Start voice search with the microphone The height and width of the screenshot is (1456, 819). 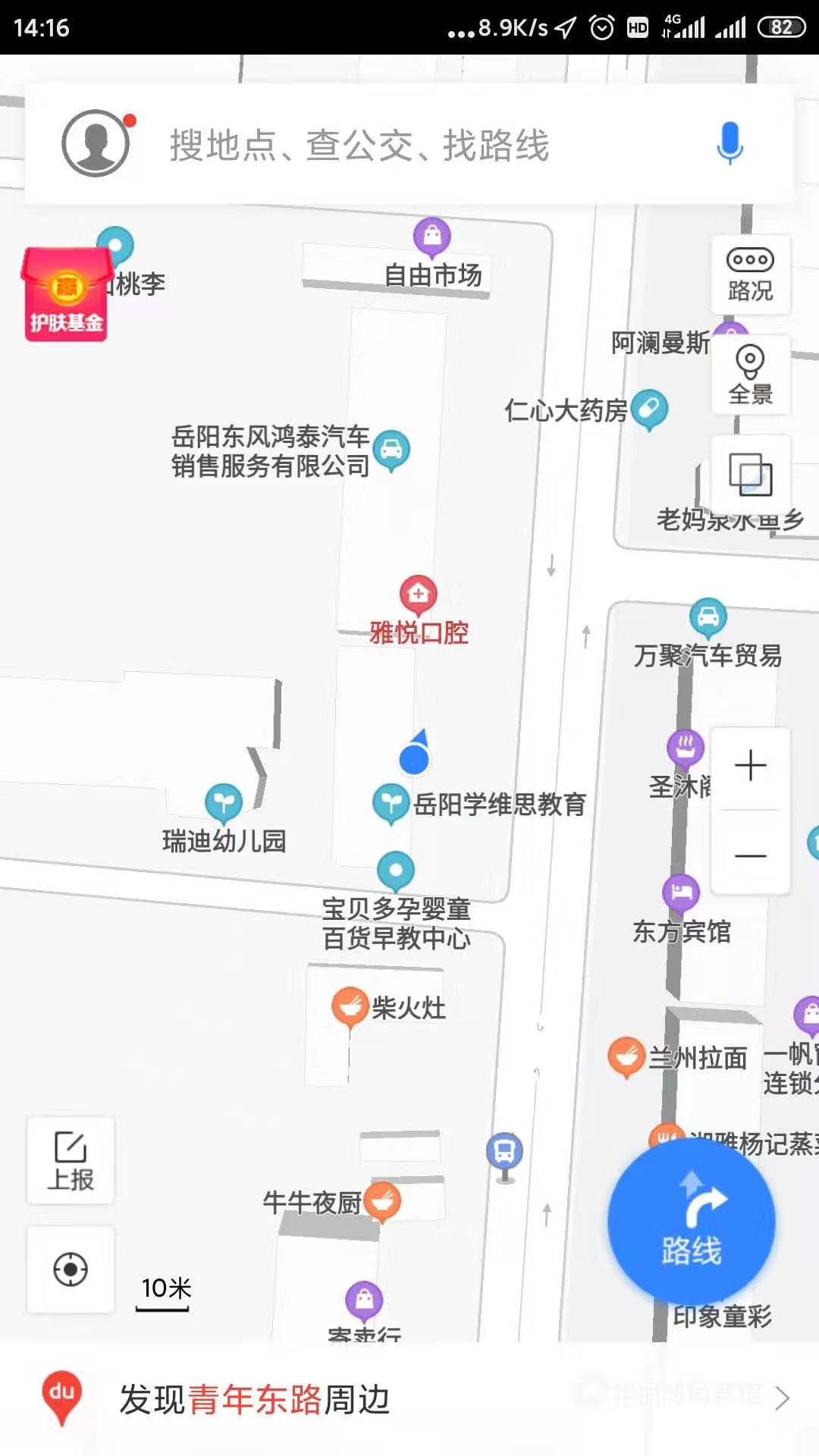pos(730,143)
